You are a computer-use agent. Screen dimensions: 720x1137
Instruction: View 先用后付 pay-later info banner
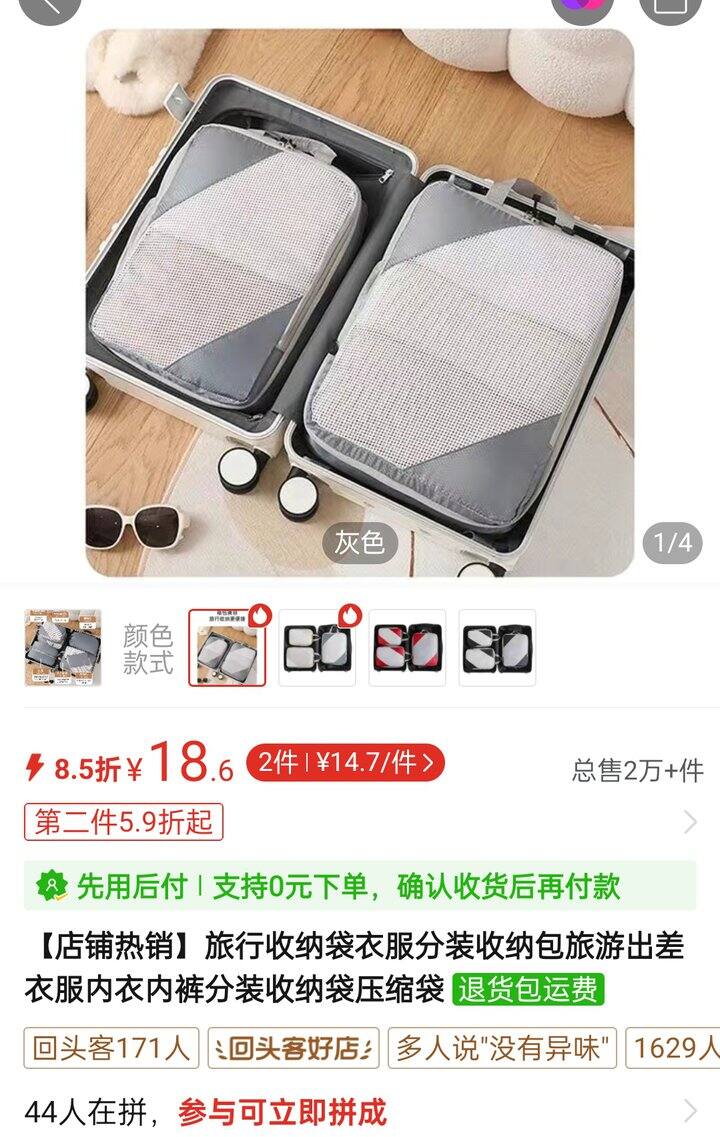click(x=360, y=886)
